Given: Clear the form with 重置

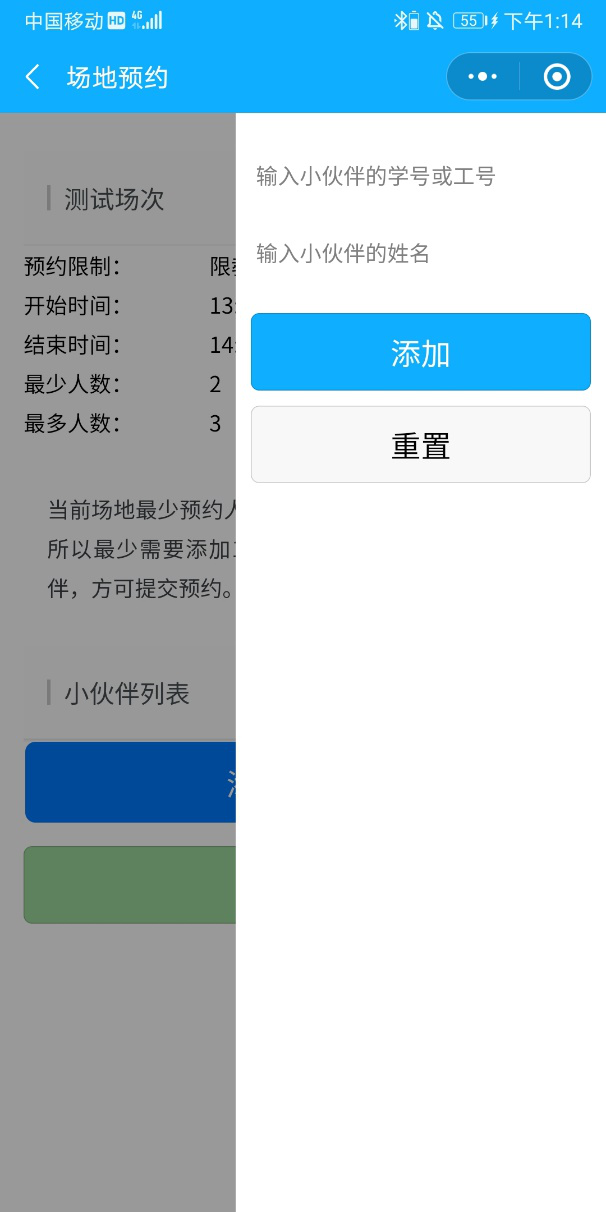Looking at the screenshot, I should coord(420,445).
